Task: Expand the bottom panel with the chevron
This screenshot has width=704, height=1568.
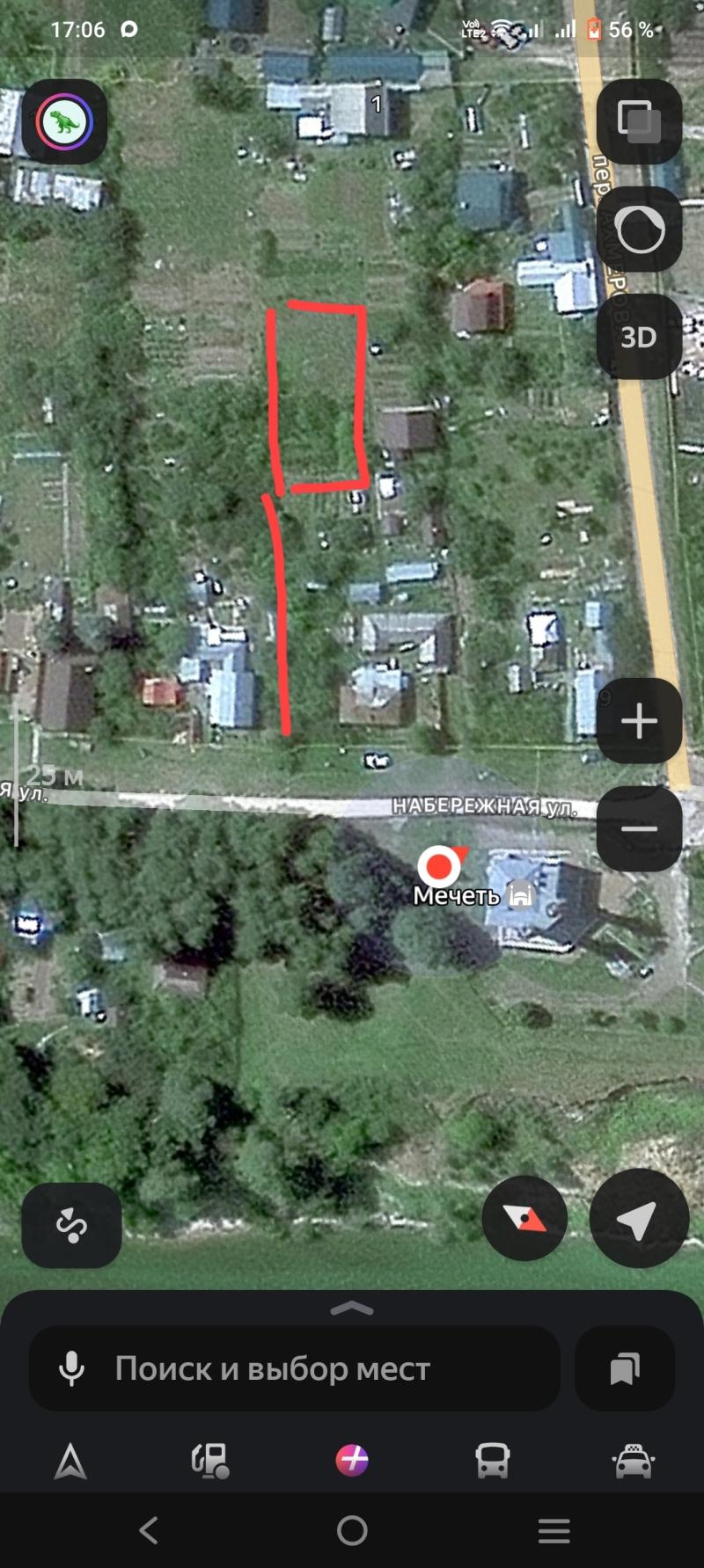Action: pos(352,1309)
